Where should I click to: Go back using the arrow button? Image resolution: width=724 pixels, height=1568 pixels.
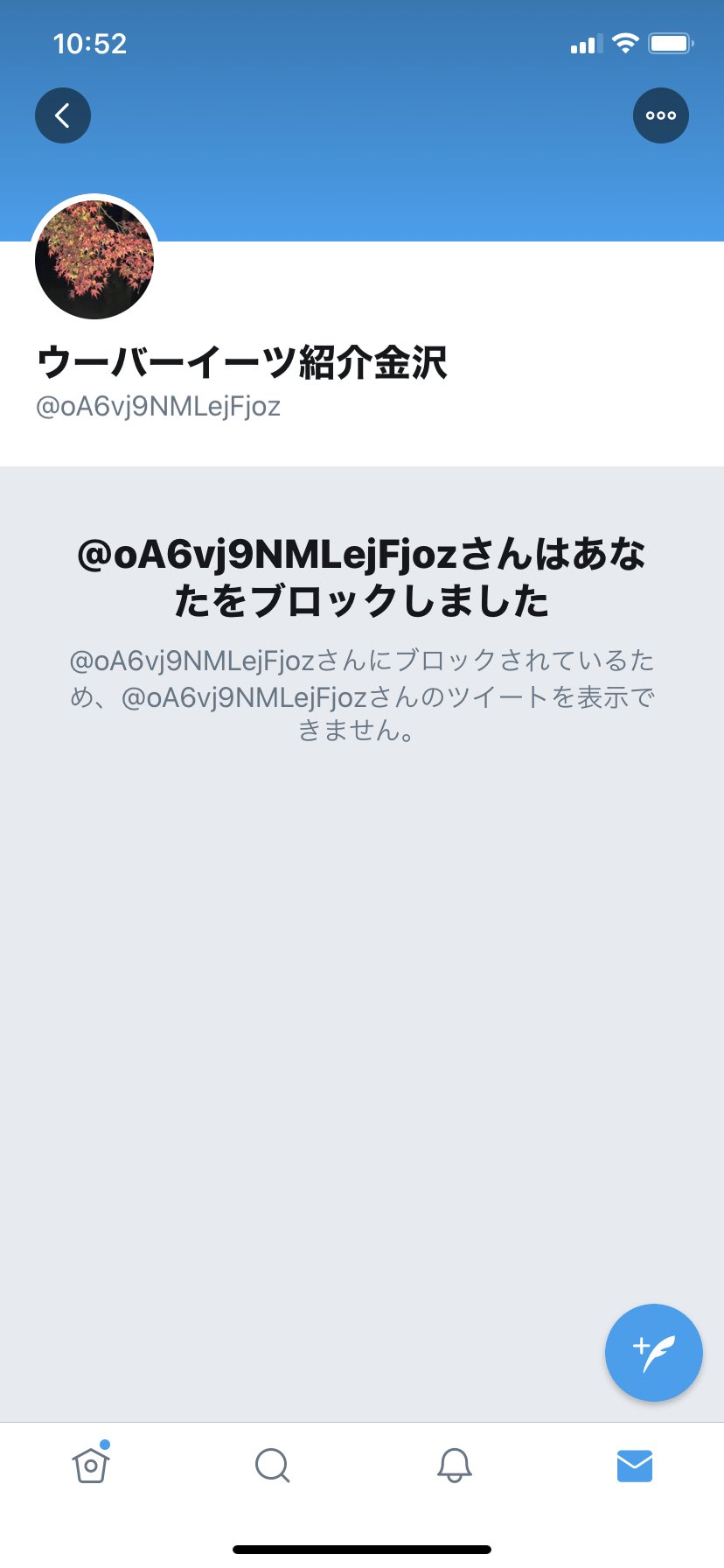[63, 115]
